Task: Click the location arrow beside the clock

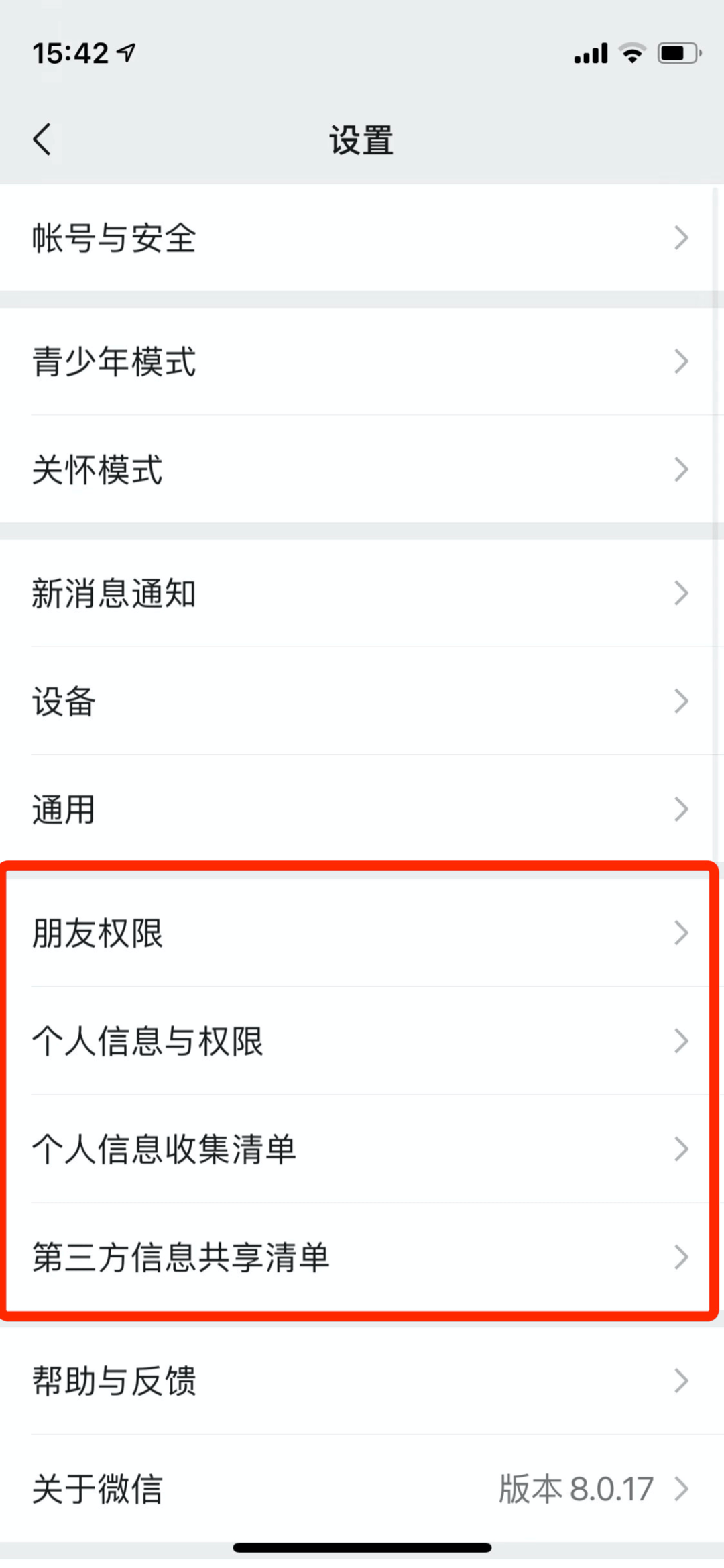Action: tap(125, 52)
